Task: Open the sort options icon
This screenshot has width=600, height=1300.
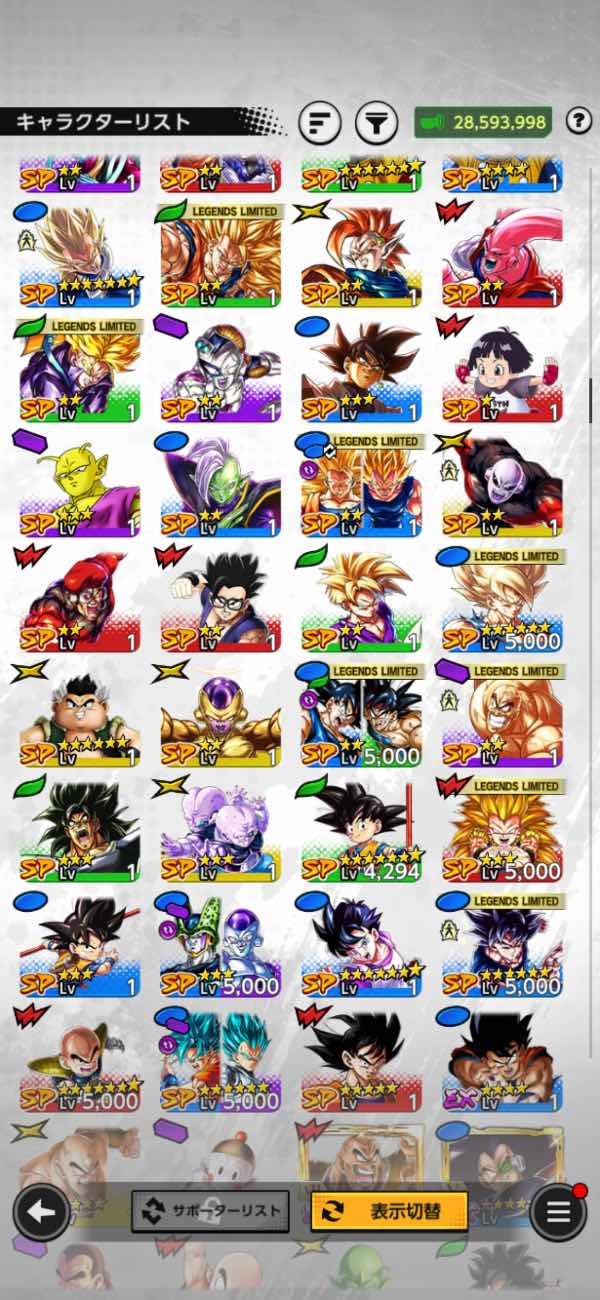Action: tap(320, 123)
